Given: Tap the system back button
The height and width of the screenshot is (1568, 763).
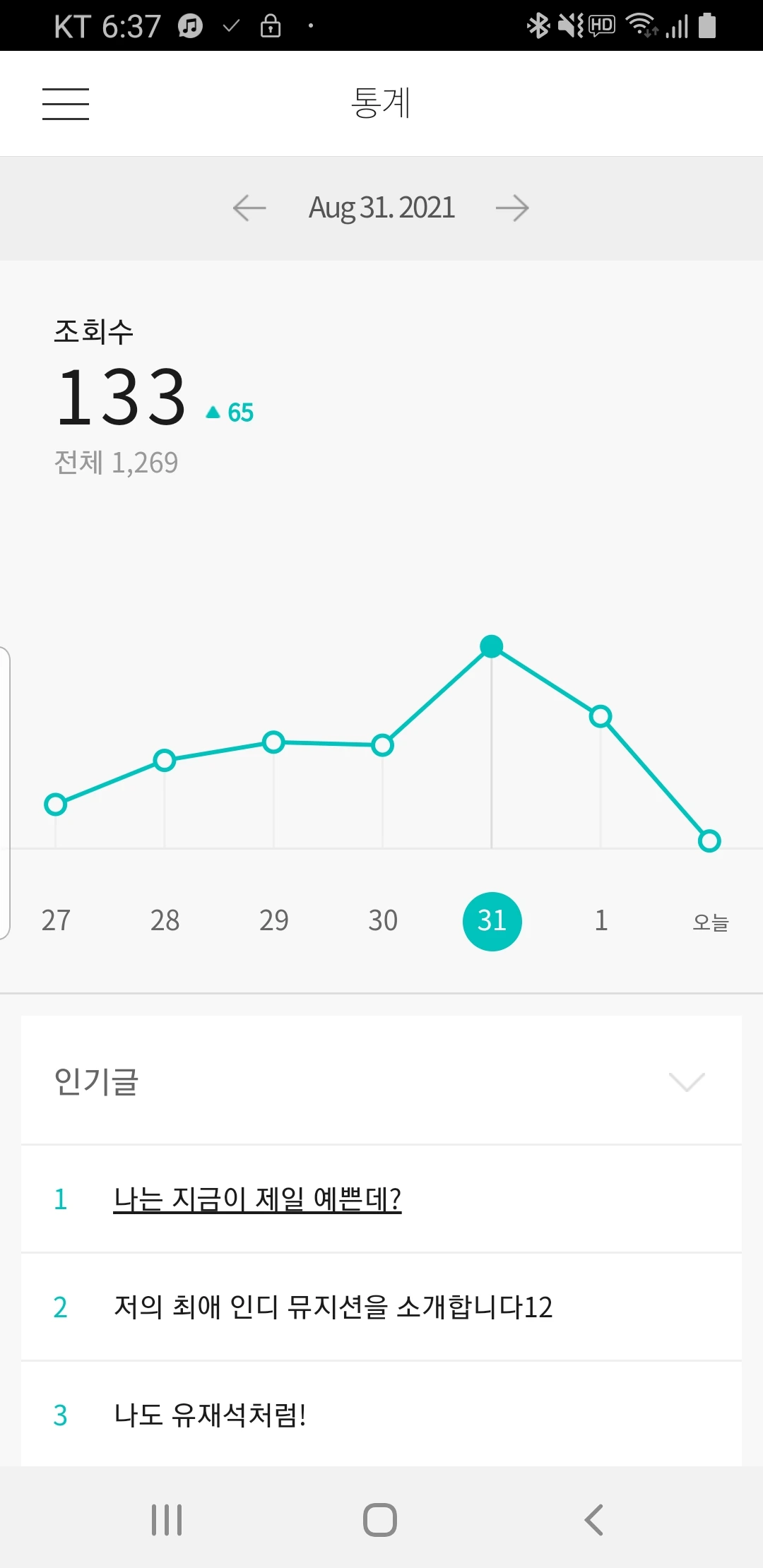Looking at the screenshot, I should (594, 1519).
